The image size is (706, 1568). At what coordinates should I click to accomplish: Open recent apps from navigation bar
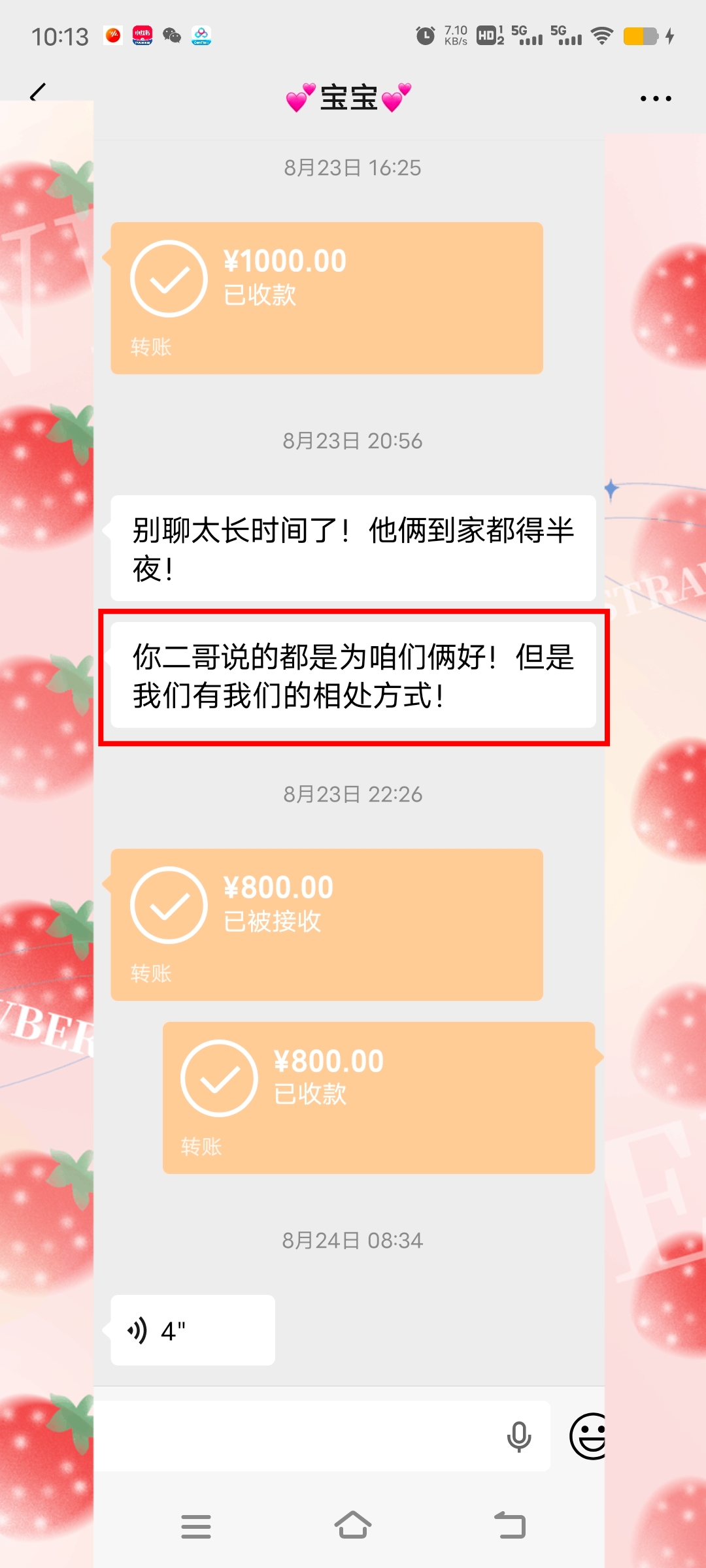click(196, 1526)
